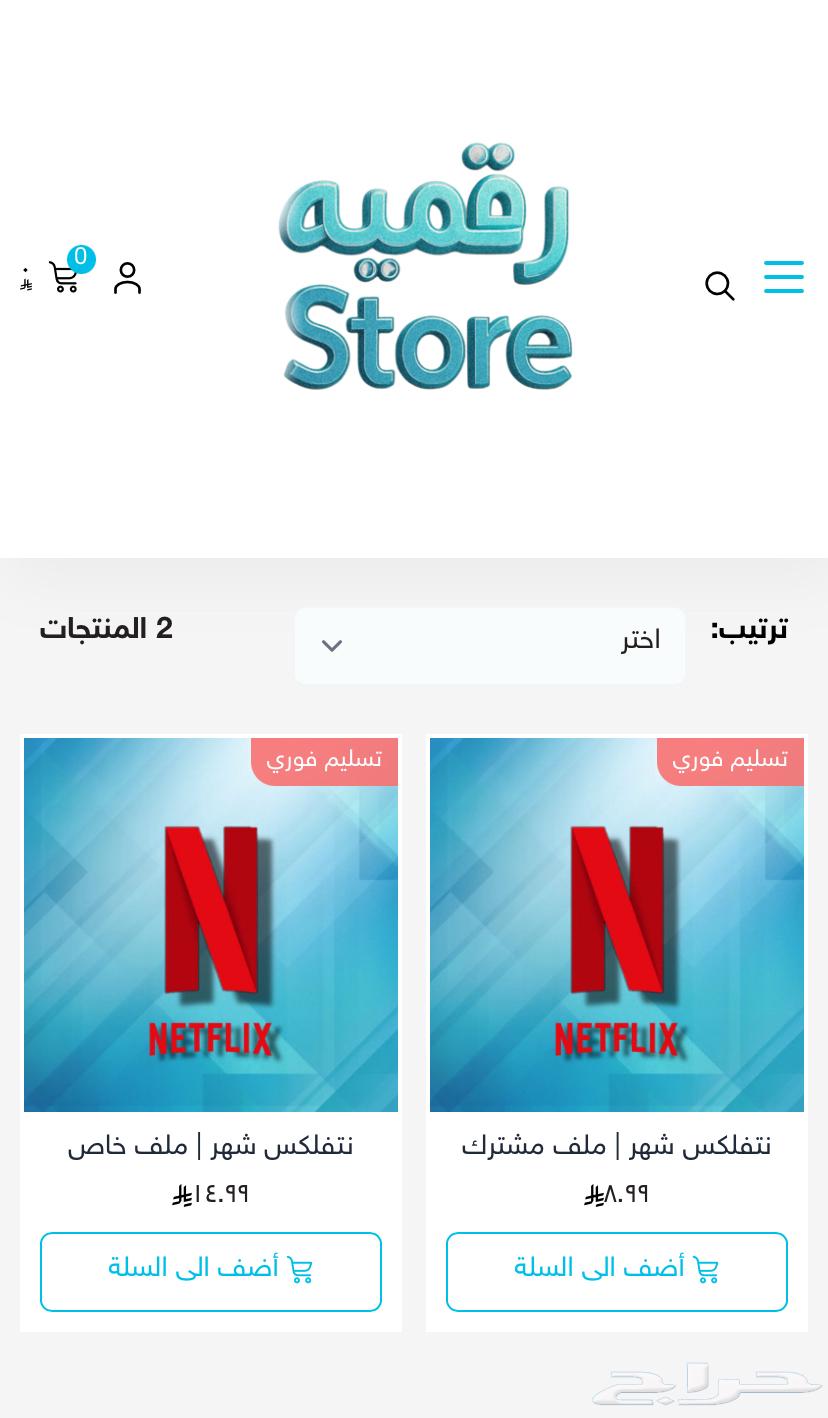Click the chevron arrow on the sort selector
The image size is (828, 1418).
332,645
